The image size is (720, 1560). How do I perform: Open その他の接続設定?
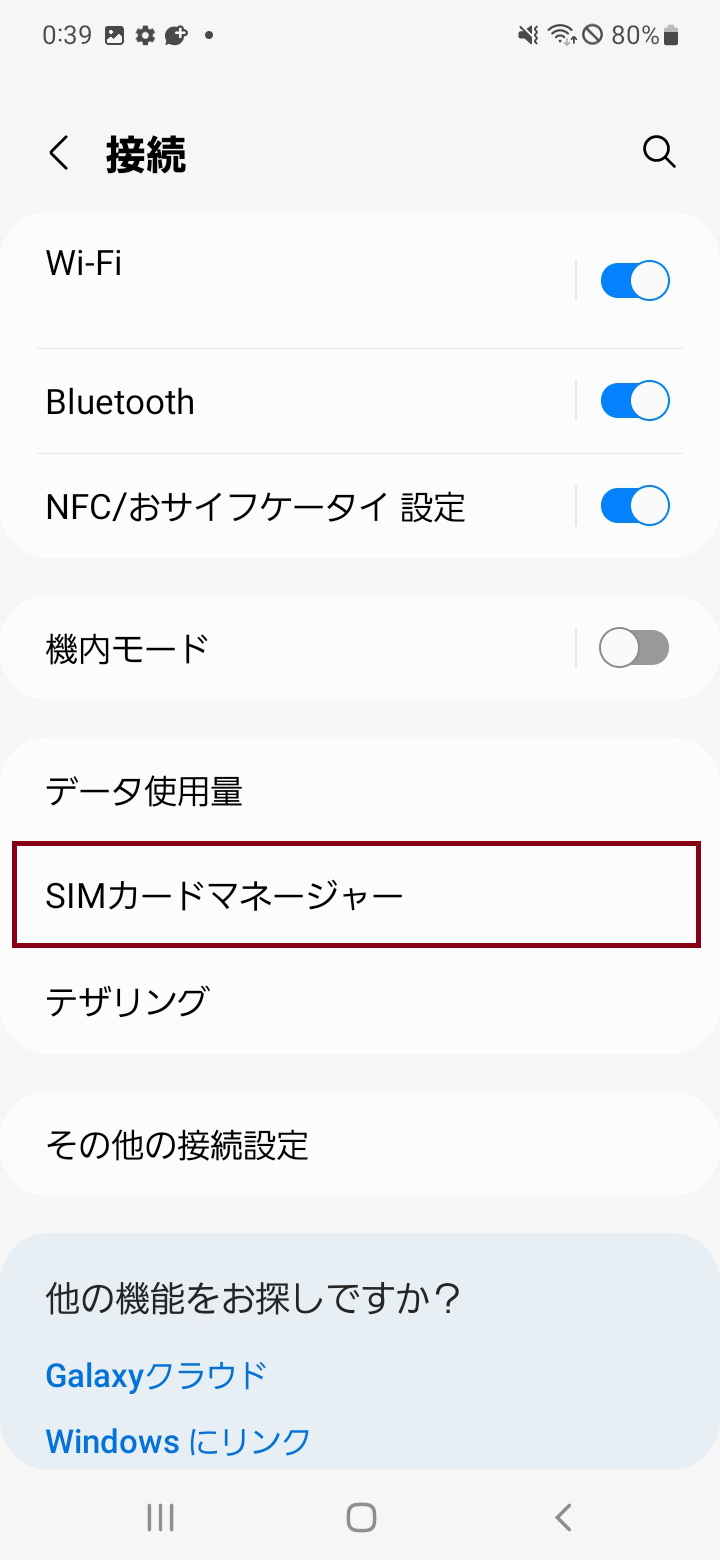pos(360,1144)
